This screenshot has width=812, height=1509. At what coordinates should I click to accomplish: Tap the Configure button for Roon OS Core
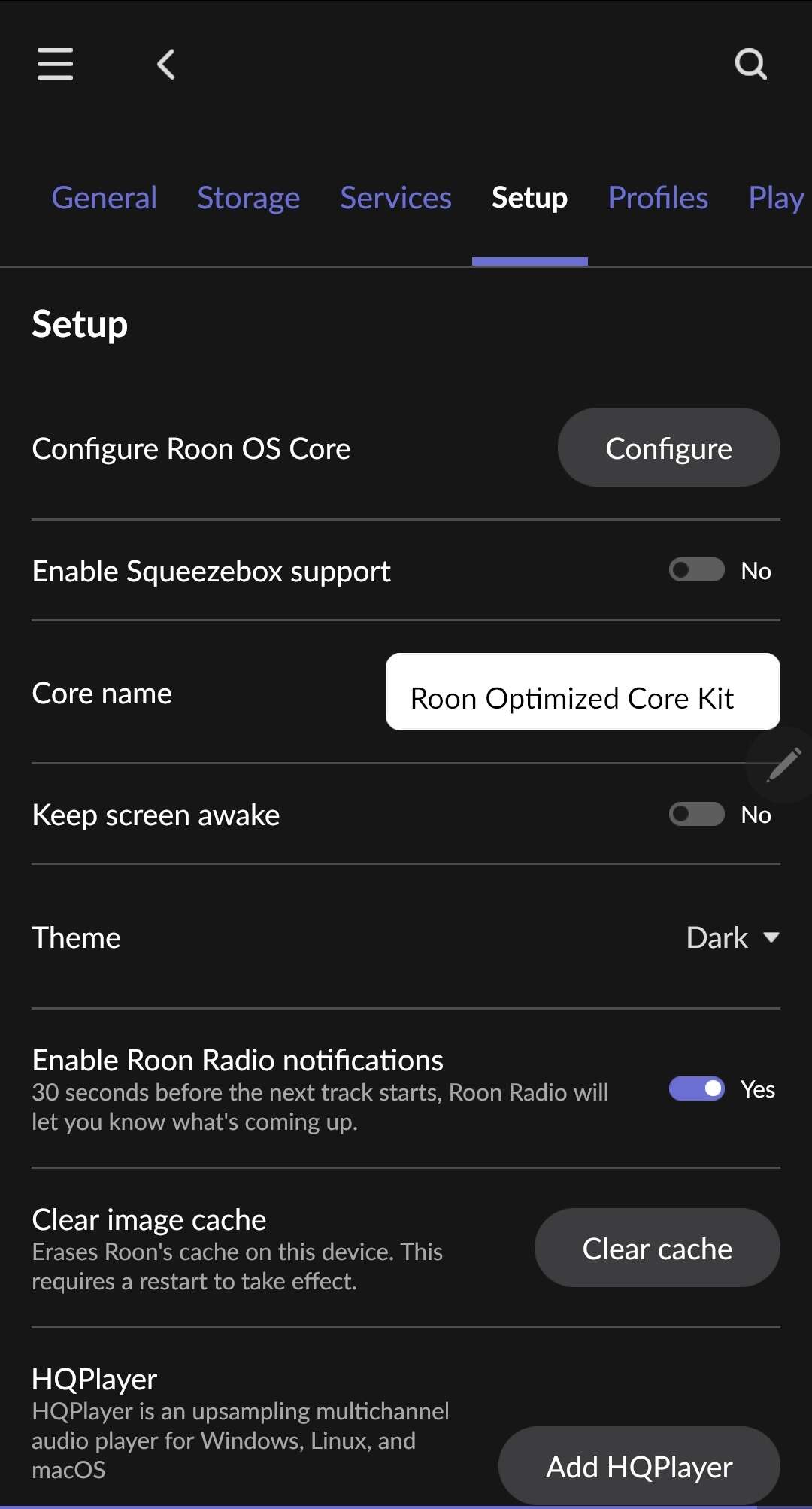668,448
